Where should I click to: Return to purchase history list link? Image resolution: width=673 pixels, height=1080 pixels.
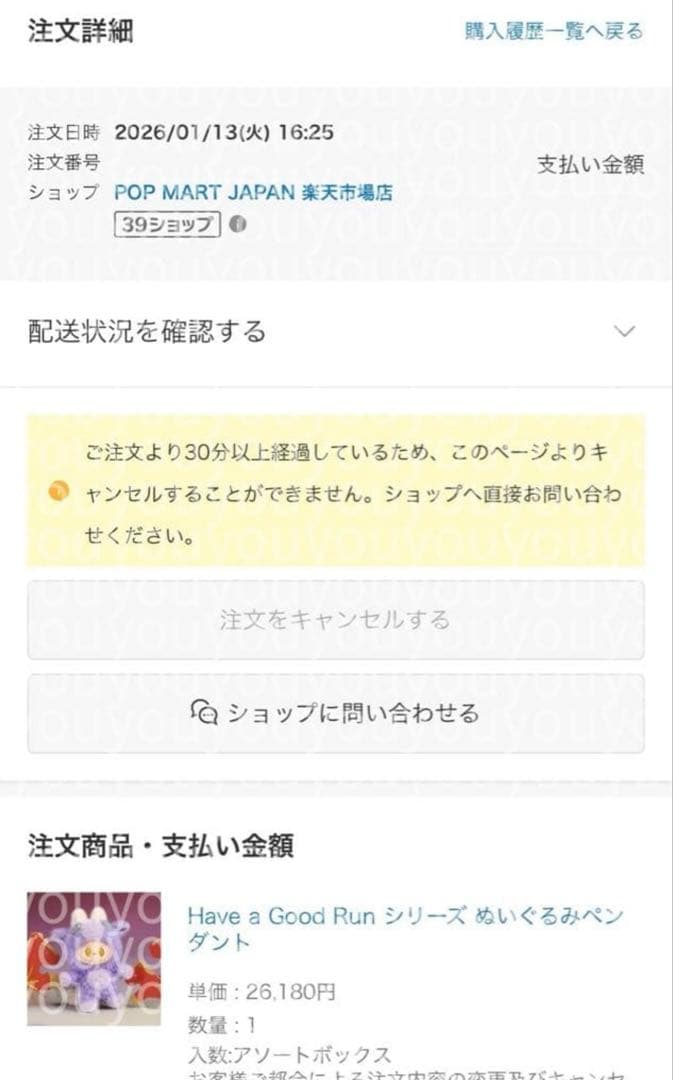[553, 31]
